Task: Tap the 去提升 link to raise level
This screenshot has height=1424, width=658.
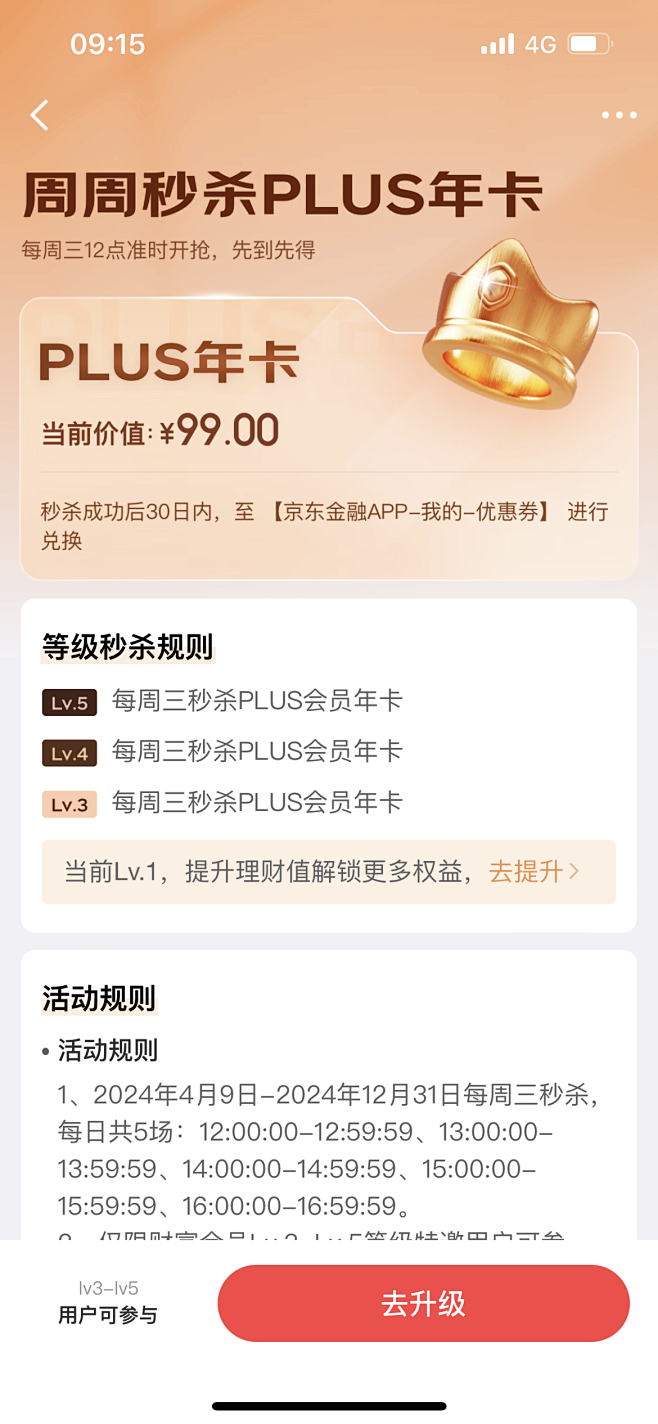Action: coord(533,872)
